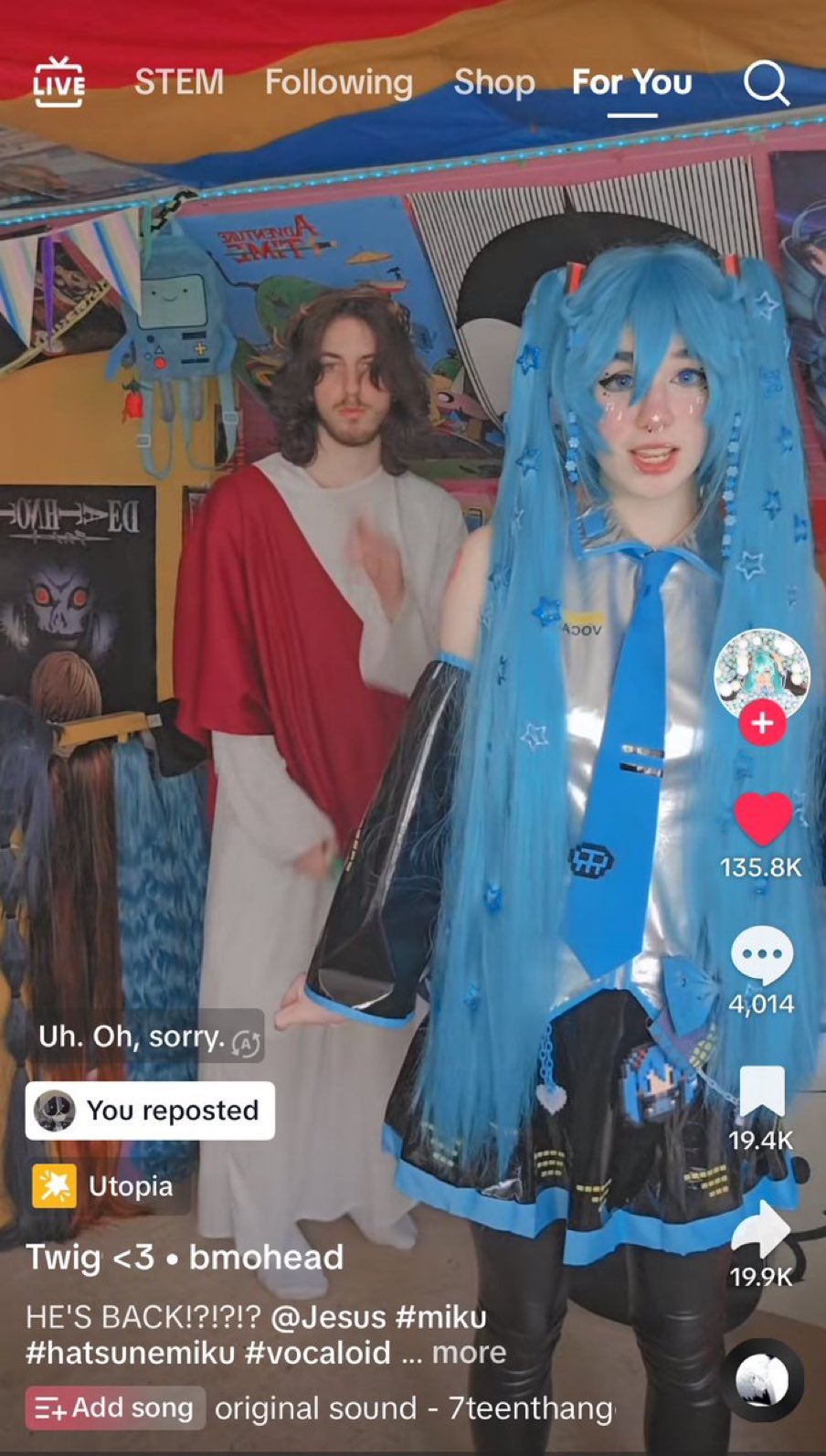Open the creator's profile picture
Viewport: 826px width, 1456px height.
(761, 676)
